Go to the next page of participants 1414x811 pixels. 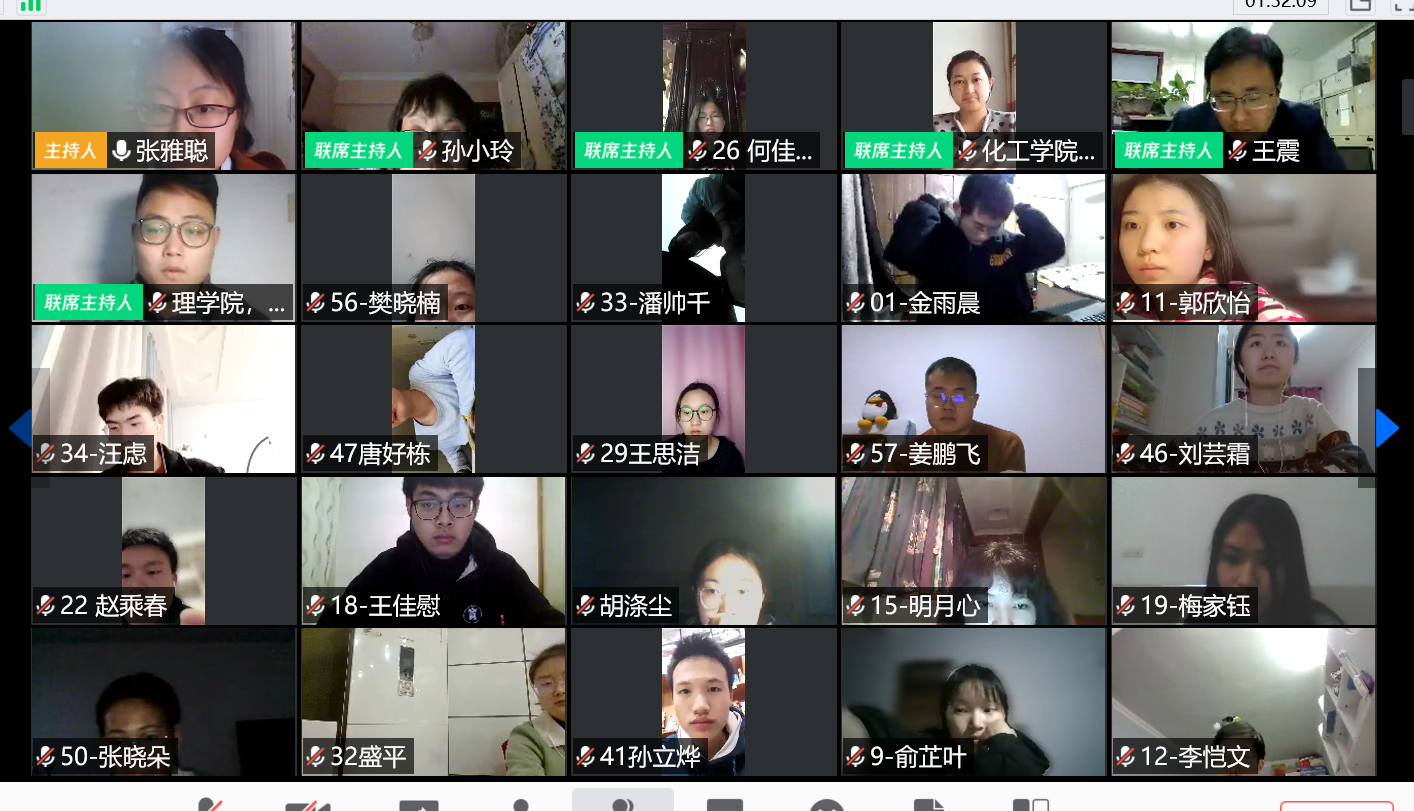click(x=1385, y=428)
